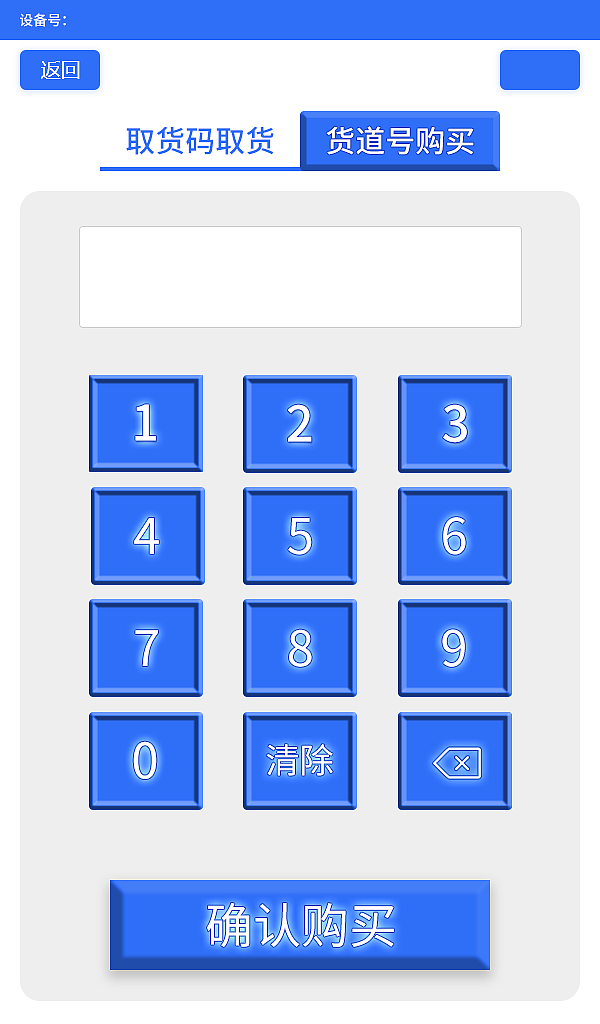
Task: Enter digit 9 on keypad
Action: (x=455, y=648)
